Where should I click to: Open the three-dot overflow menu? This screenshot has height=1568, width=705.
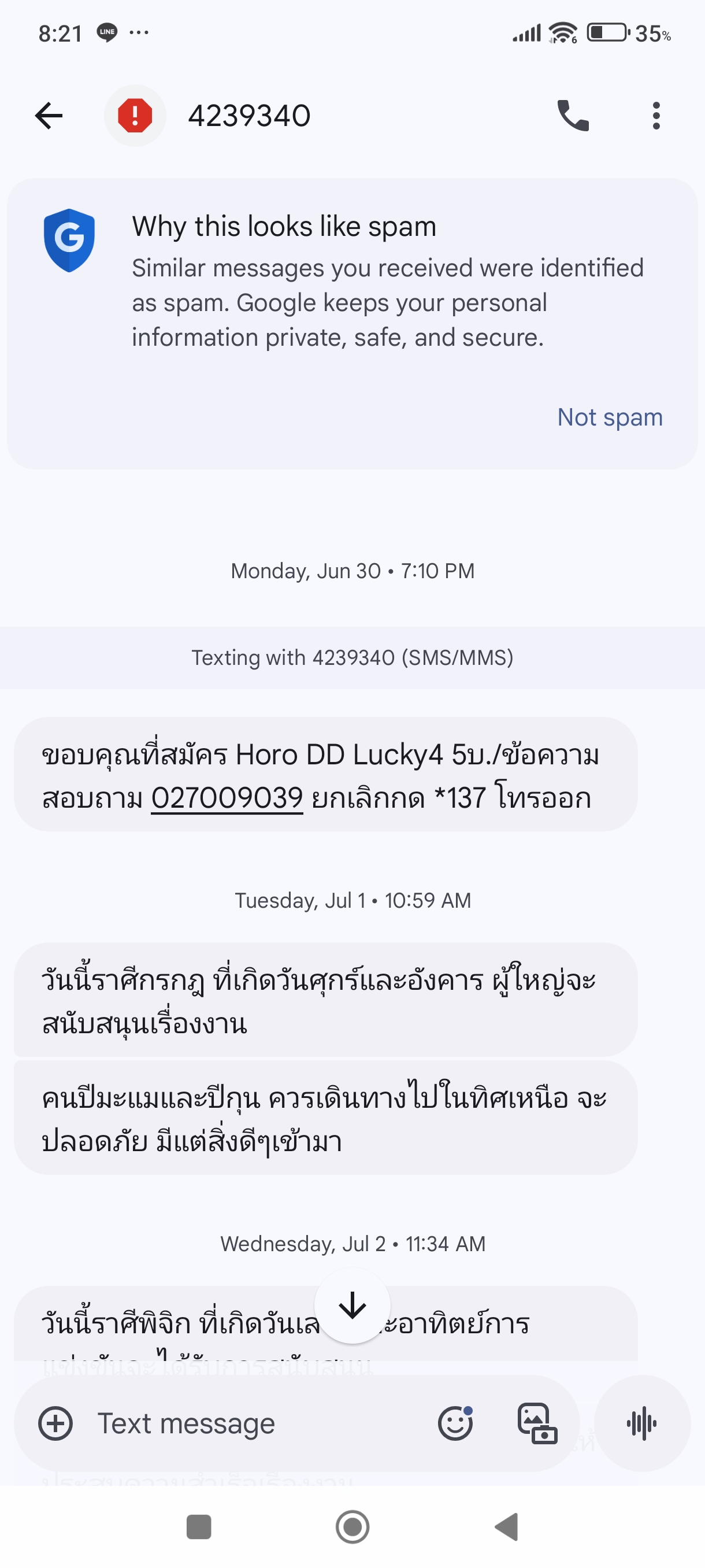[656, 116]
